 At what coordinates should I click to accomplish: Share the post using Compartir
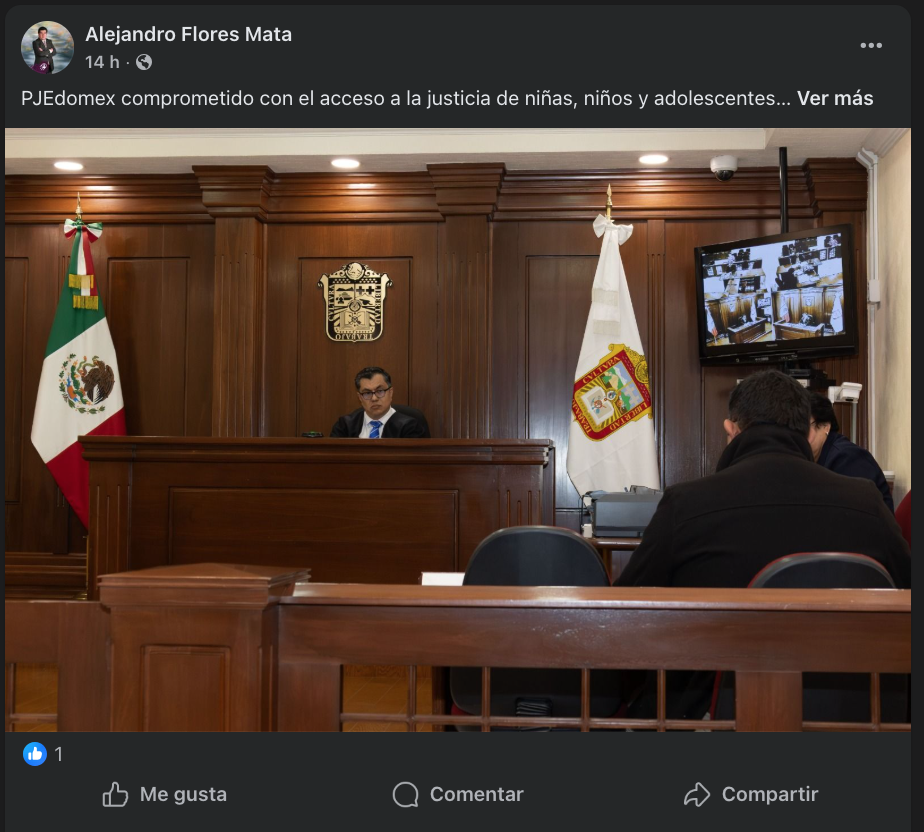(x=751, y=794)
